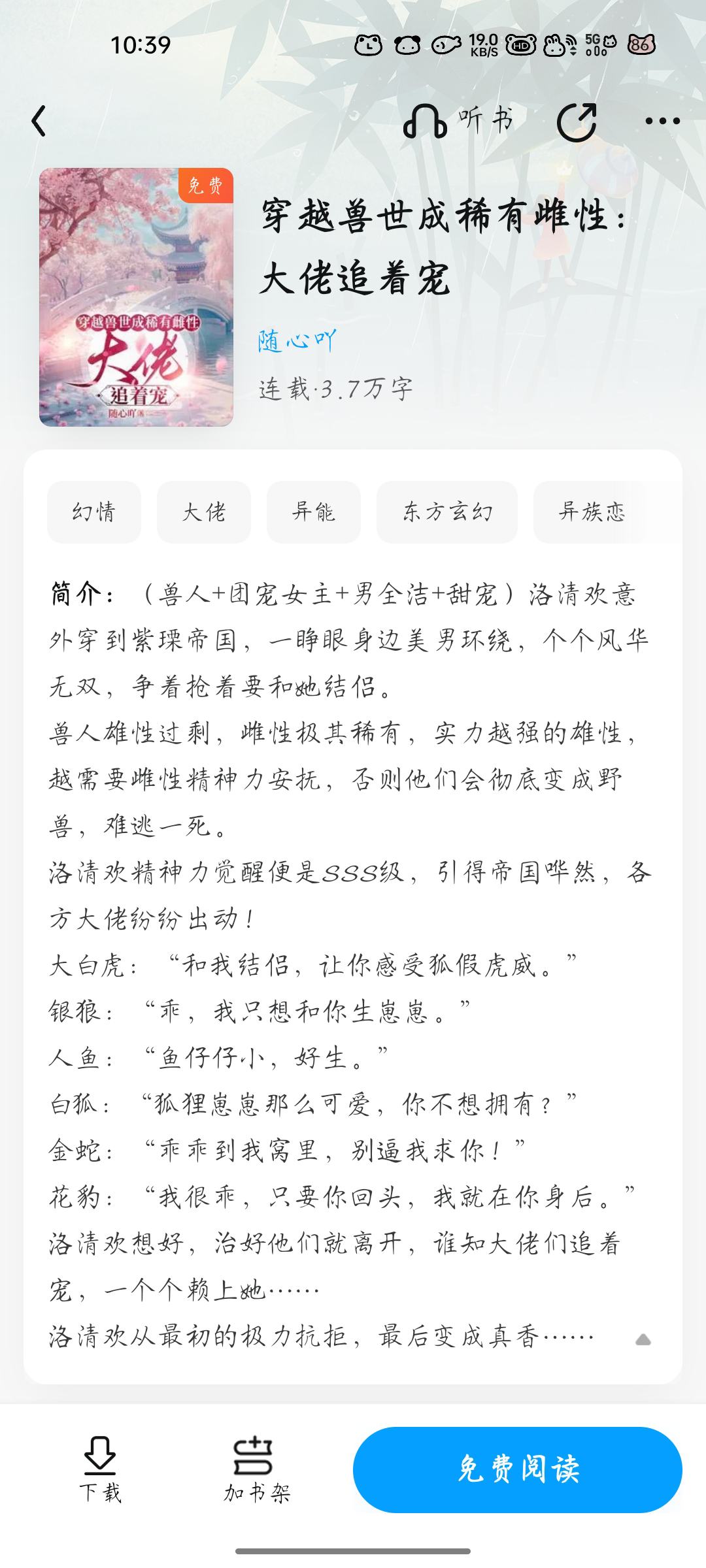Image resolution: width=706 pixels, height=1568 pixels.
Task: Open author 随心吖's page
Action: pos(297,340)
